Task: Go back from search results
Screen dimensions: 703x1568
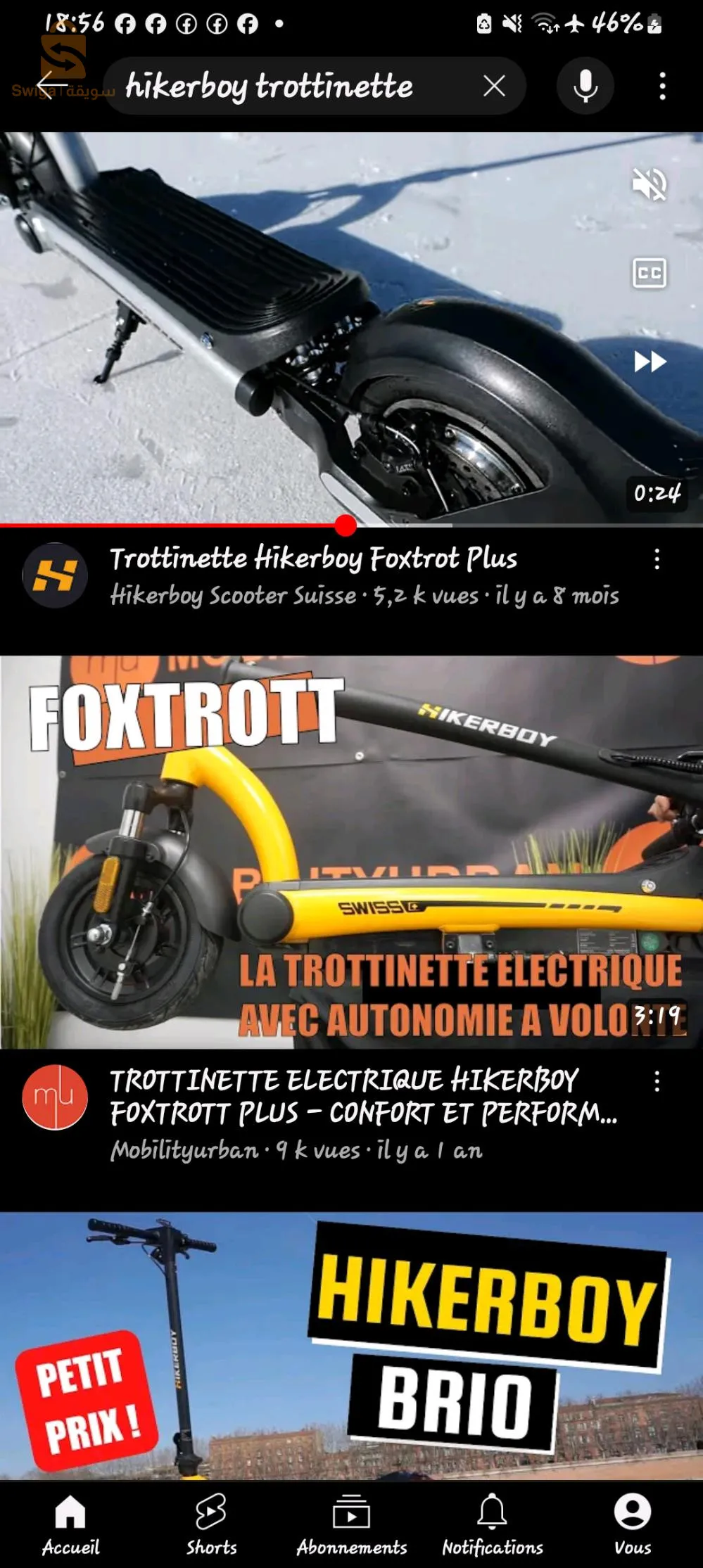Action: [x=53, y=86]
